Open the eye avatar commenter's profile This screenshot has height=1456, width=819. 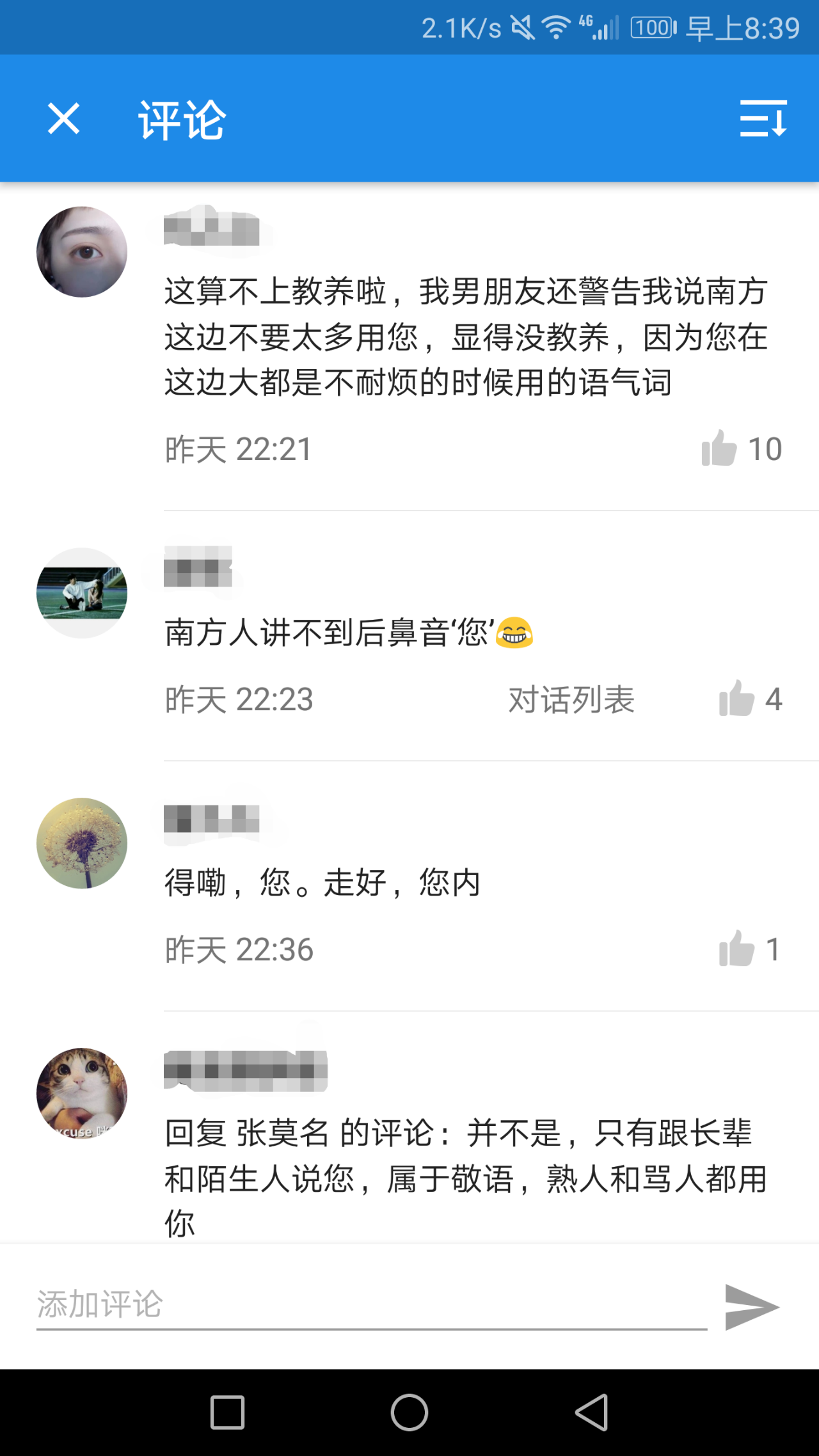tap(82, 252)
